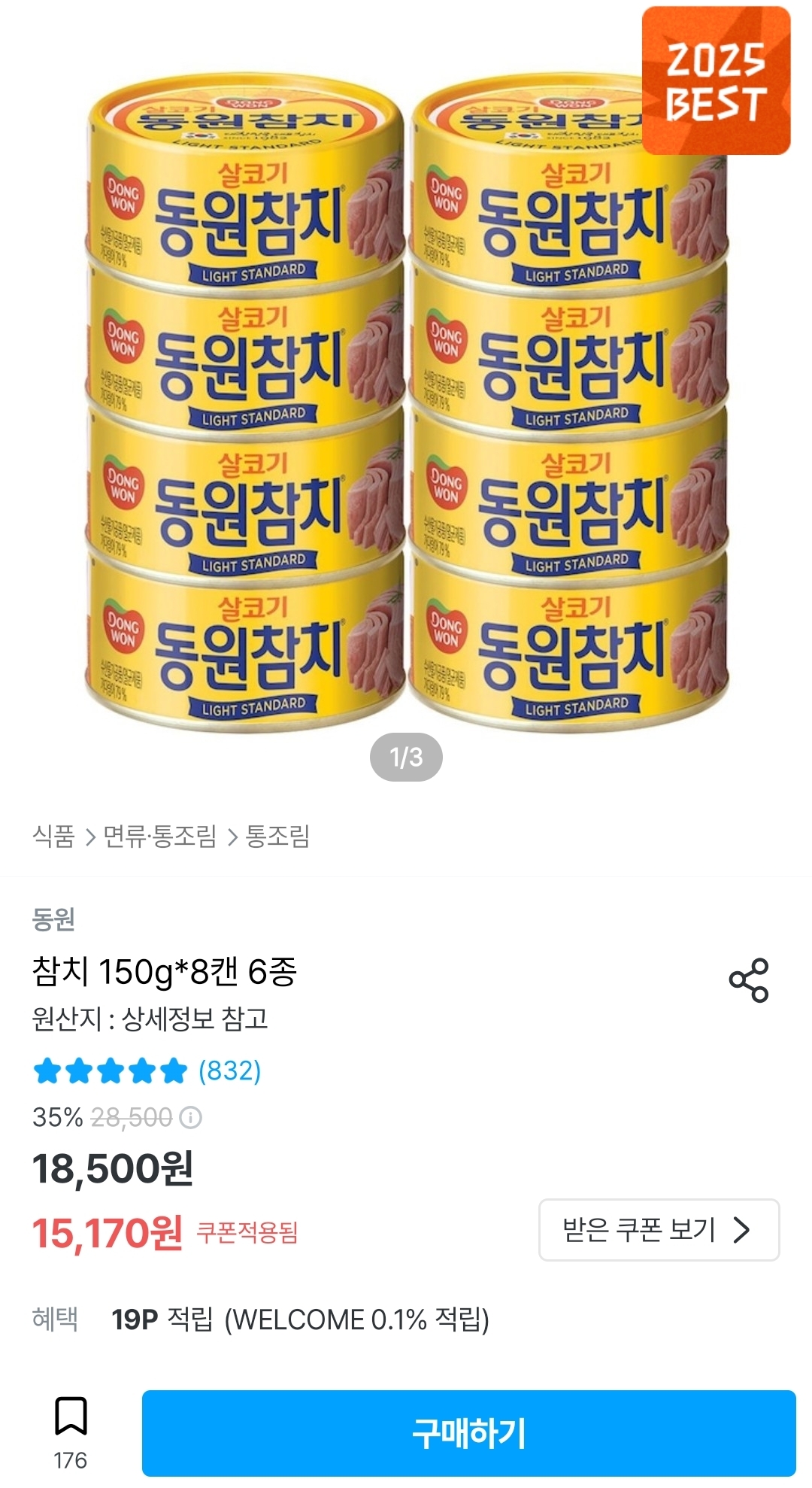Go to 식품 category breadcrumb

pyautogui.click(x=53, y=836)
